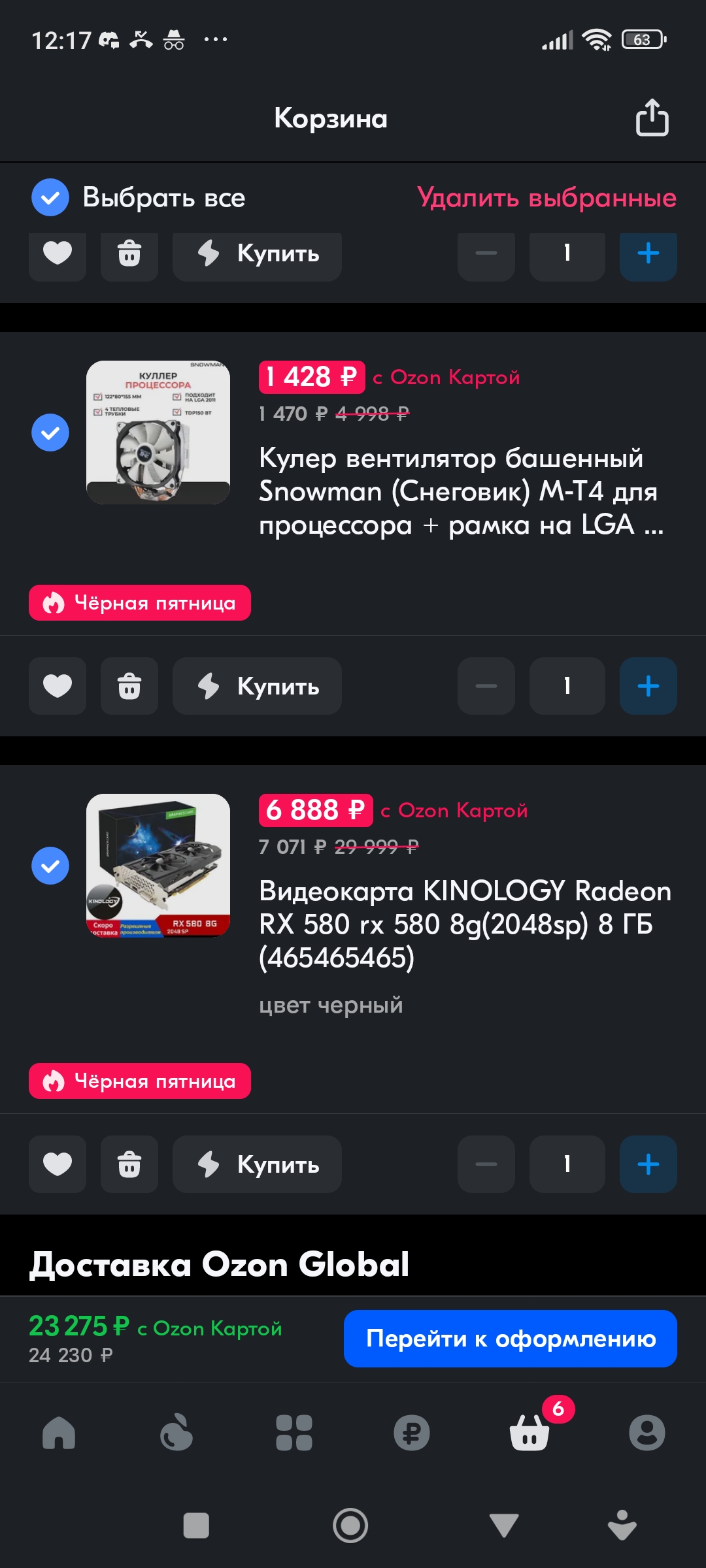This screenshot has height=1568, width=706.
Task: Increase the KINOLOGY video card quantity
Action: pos(648,1164)
